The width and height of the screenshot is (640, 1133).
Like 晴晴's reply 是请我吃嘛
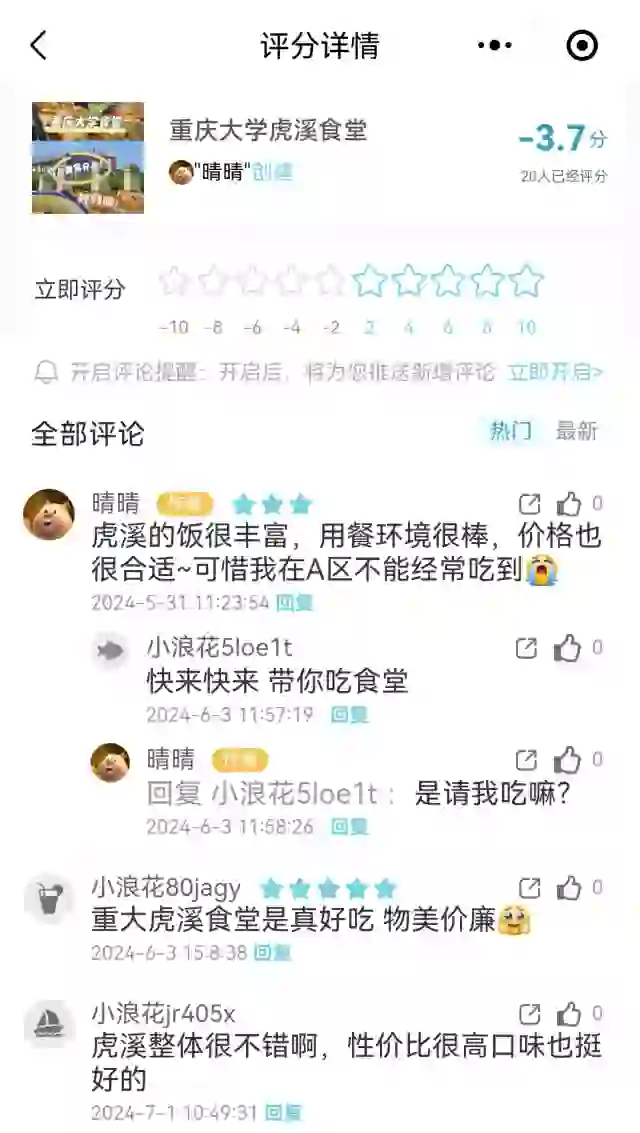(568, 760)
